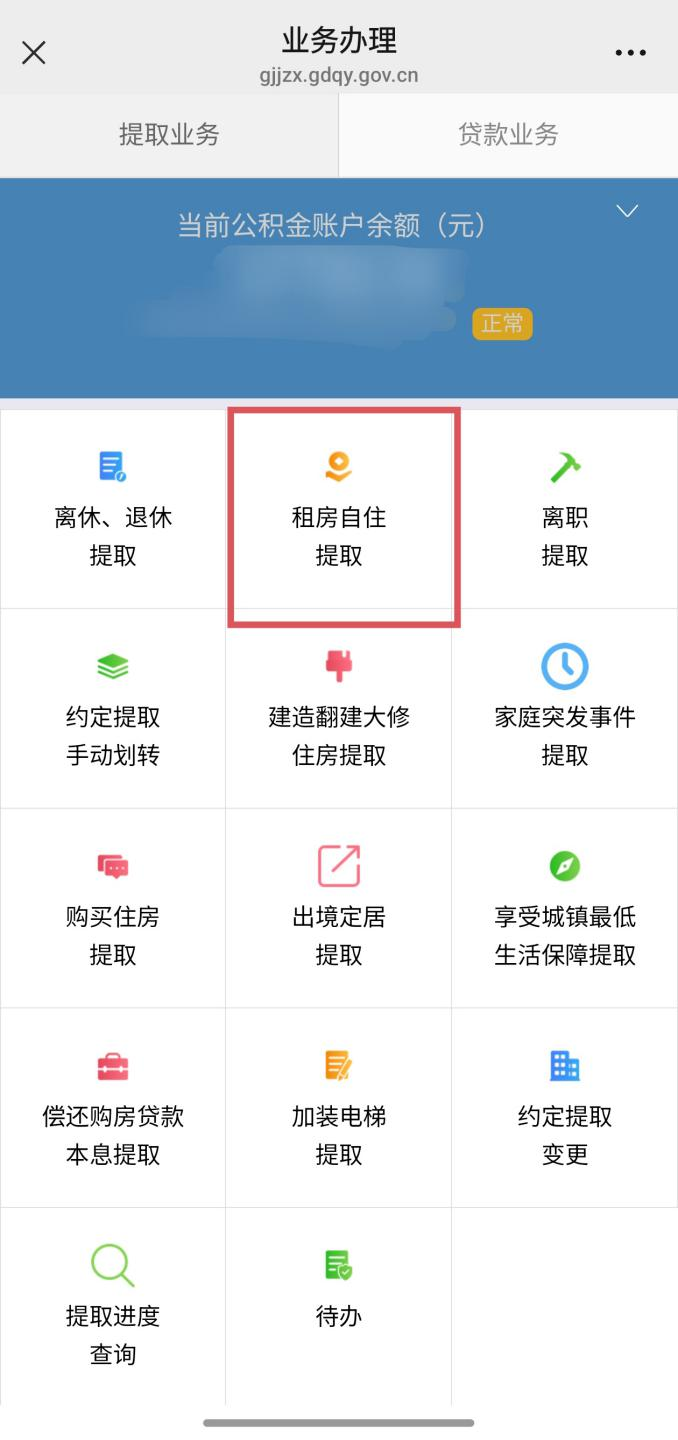Select 家庭突发事件提取
Viewport: 678px width, 1440px height.
(565, 709)
